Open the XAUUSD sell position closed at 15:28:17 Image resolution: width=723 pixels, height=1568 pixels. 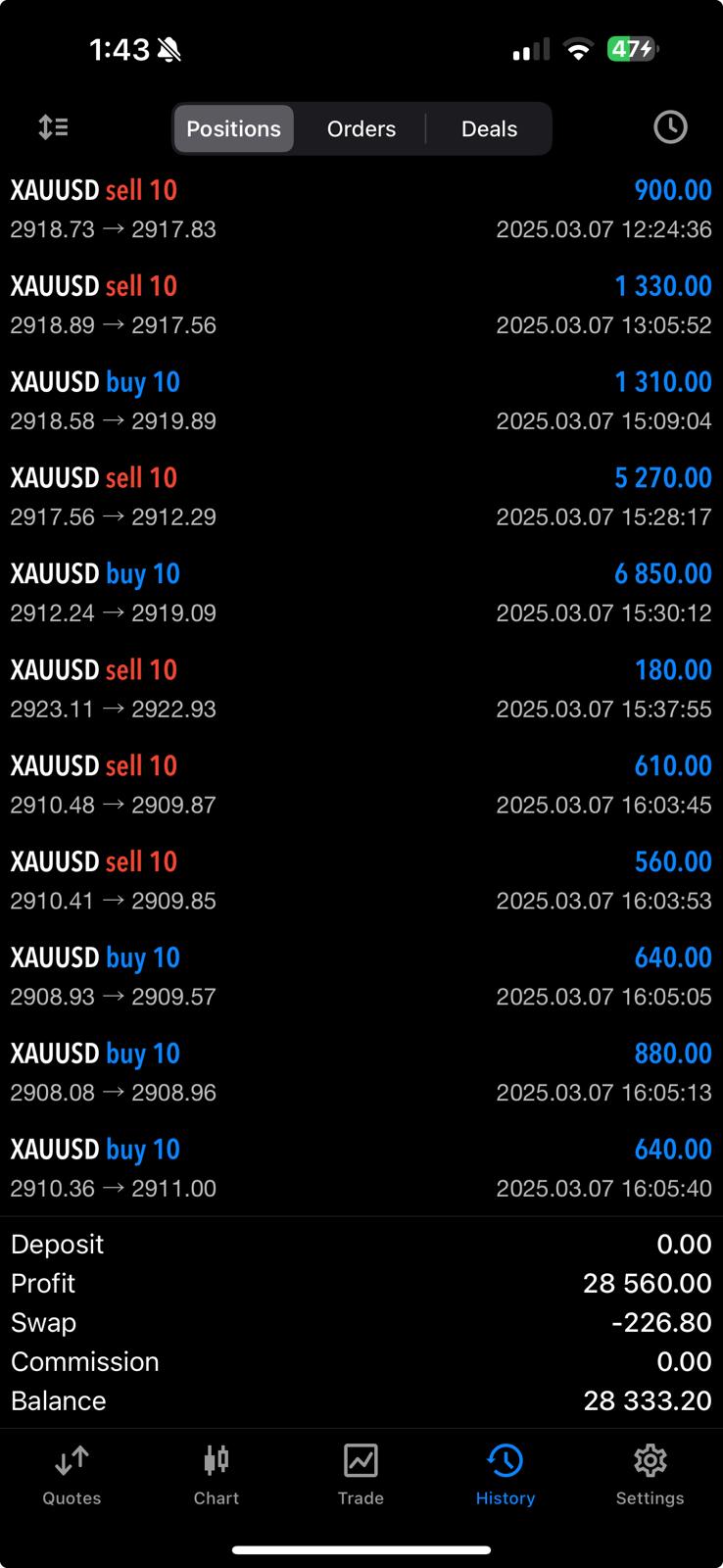361,497
